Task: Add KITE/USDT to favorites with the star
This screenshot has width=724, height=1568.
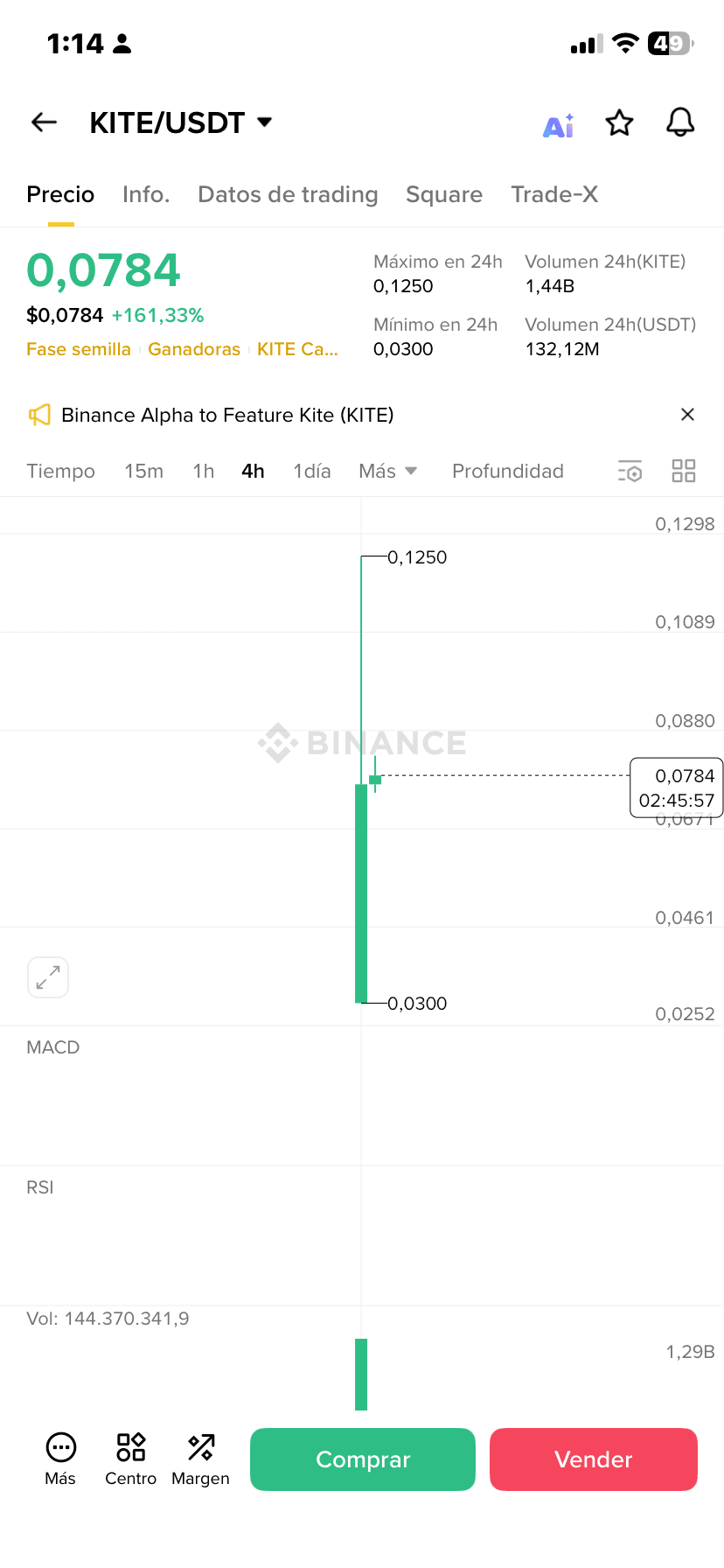Action: tap(619, 123)
